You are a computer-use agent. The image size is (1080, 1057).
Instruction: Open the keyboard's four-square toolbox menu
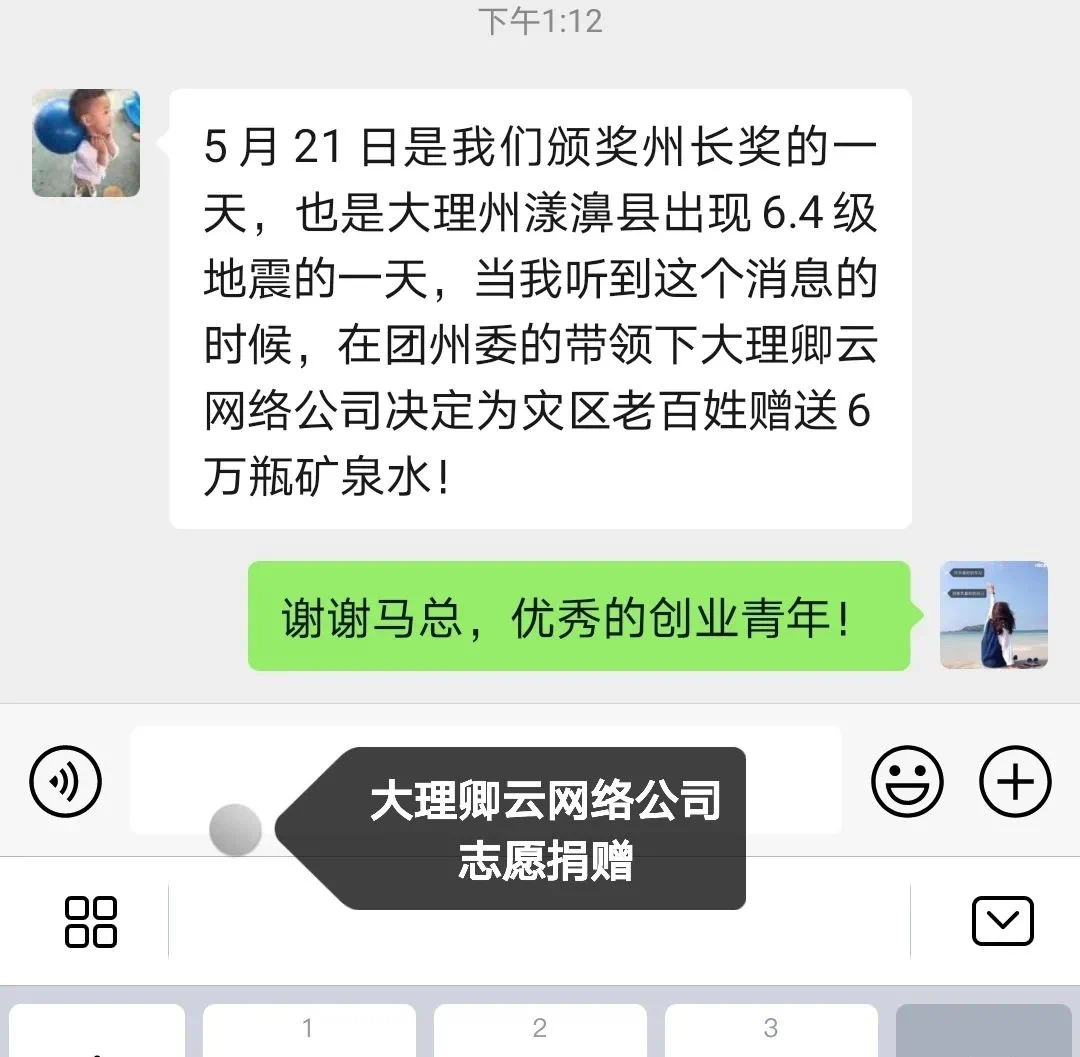point(91,921)
